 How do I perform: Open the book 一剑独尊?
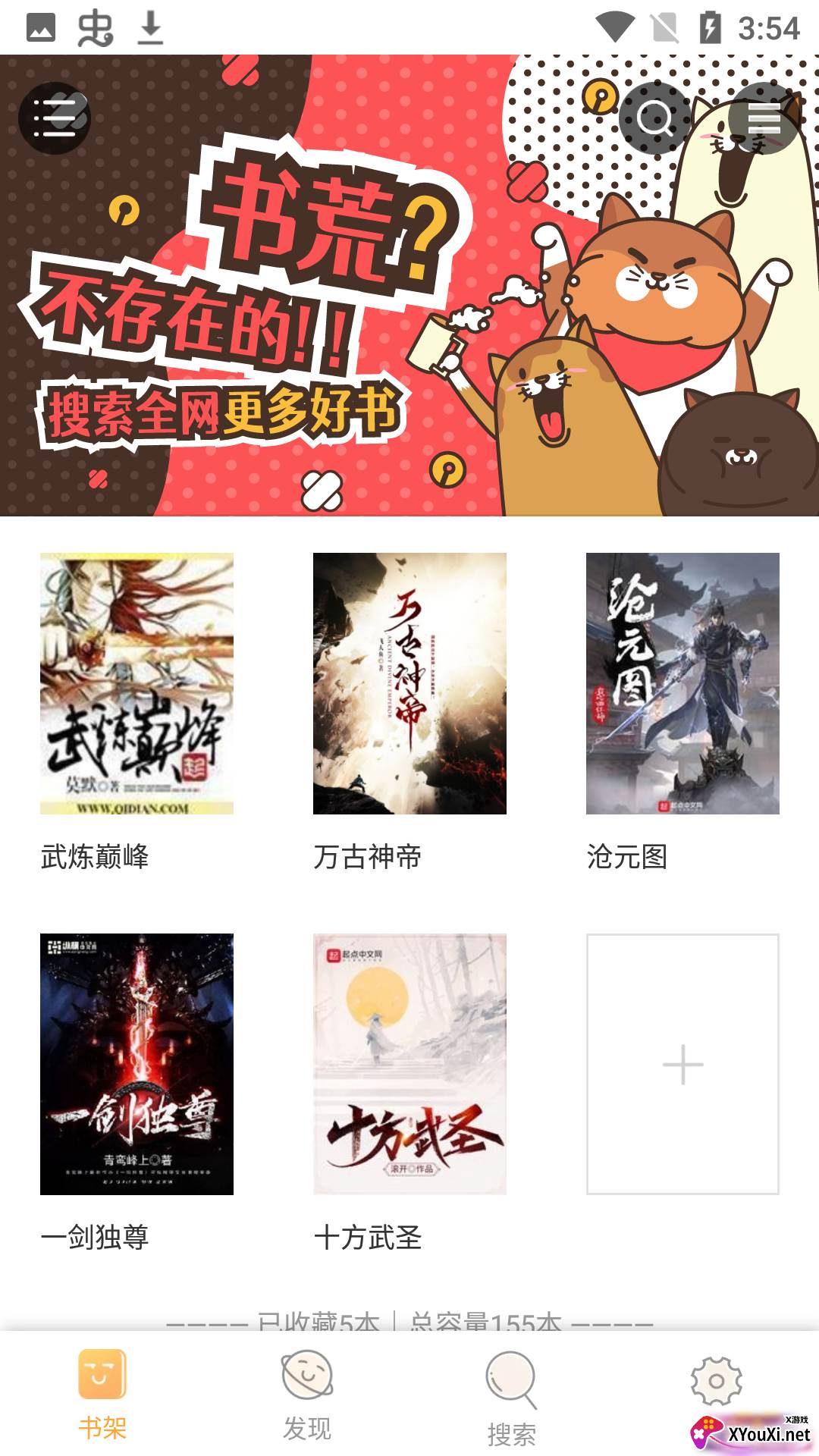[136, 1064]
